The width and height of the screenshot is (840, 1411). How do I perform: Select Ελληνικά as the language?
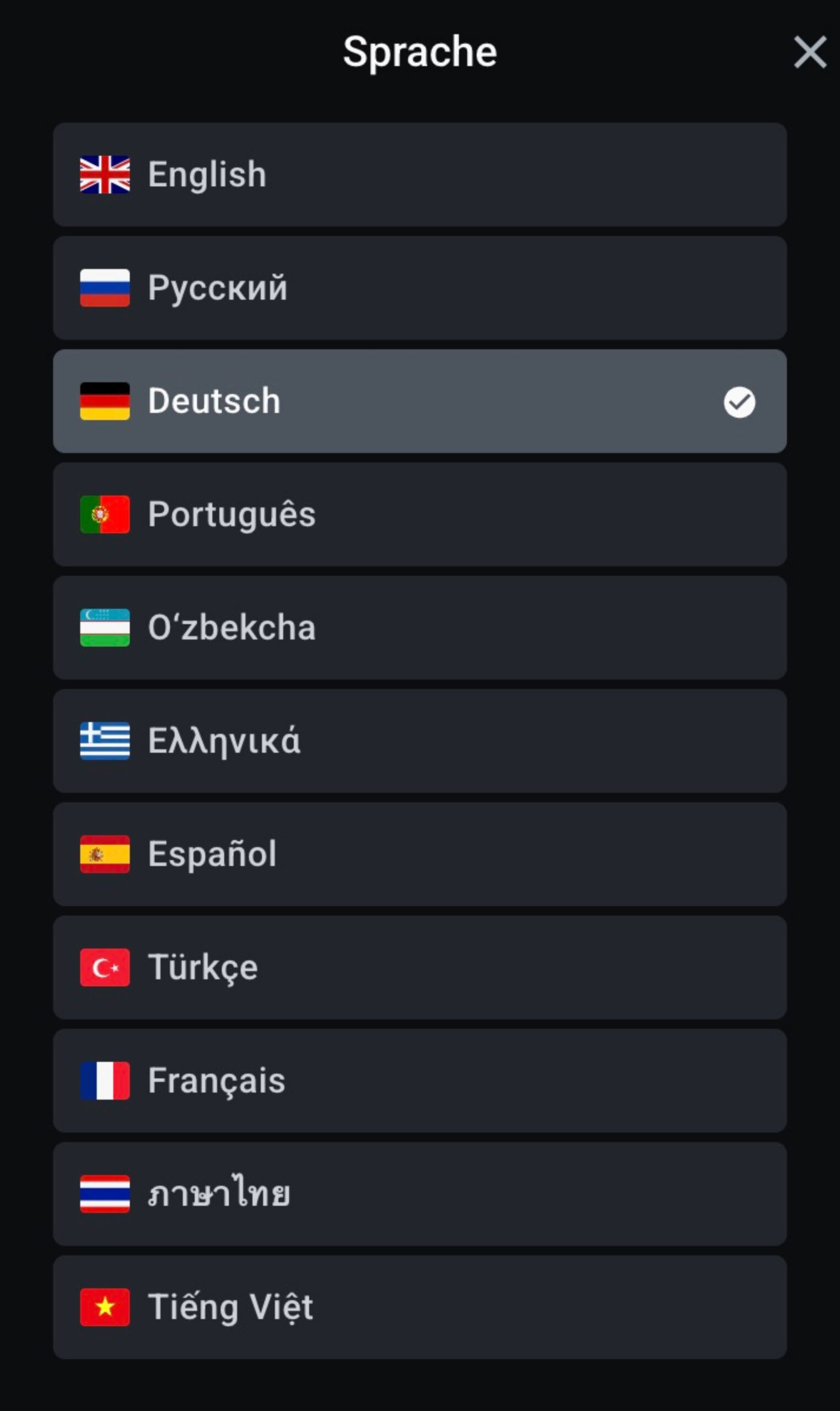tap(419, 740)
